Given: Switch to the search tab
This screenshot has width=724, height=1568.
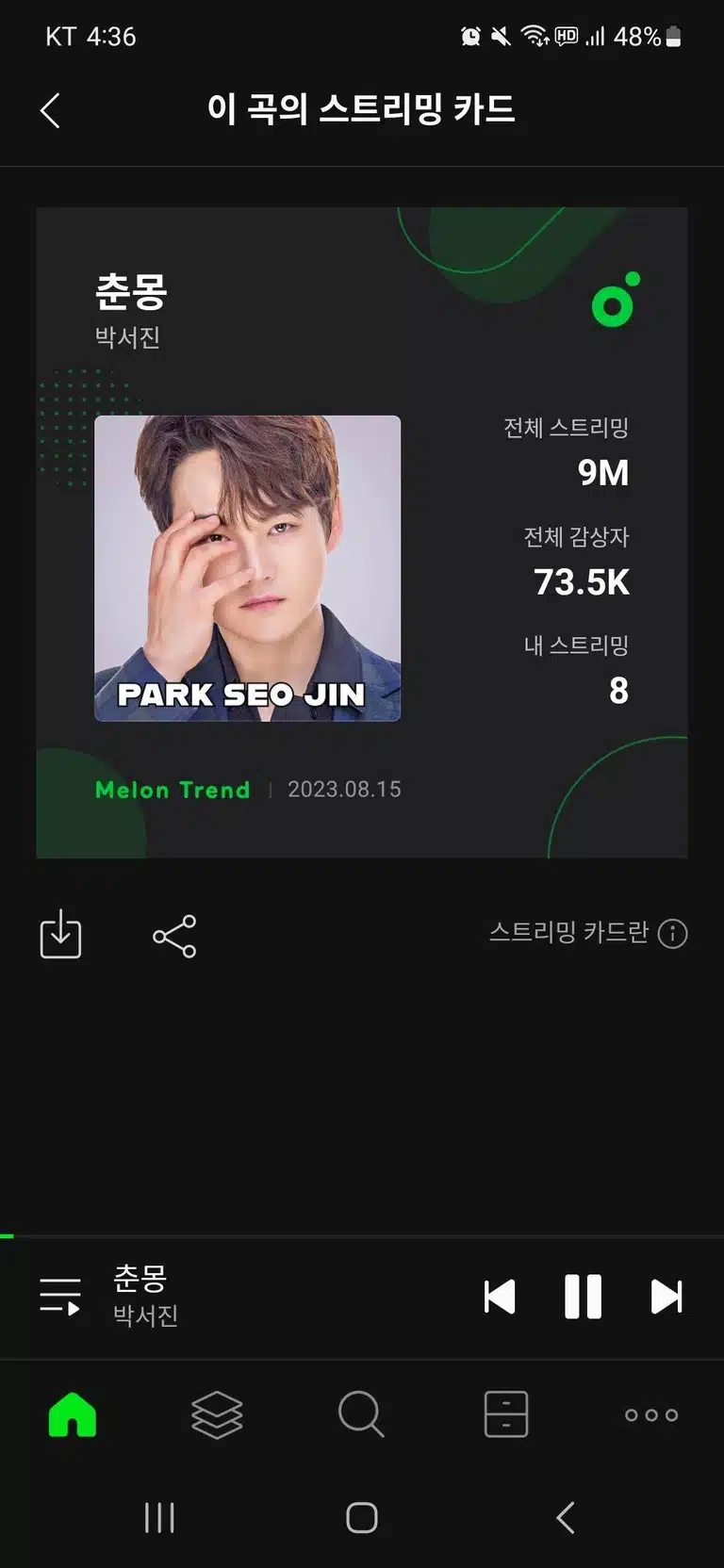Looking at the screenshot, I should pyautogui.click(x=361, y=1414).
